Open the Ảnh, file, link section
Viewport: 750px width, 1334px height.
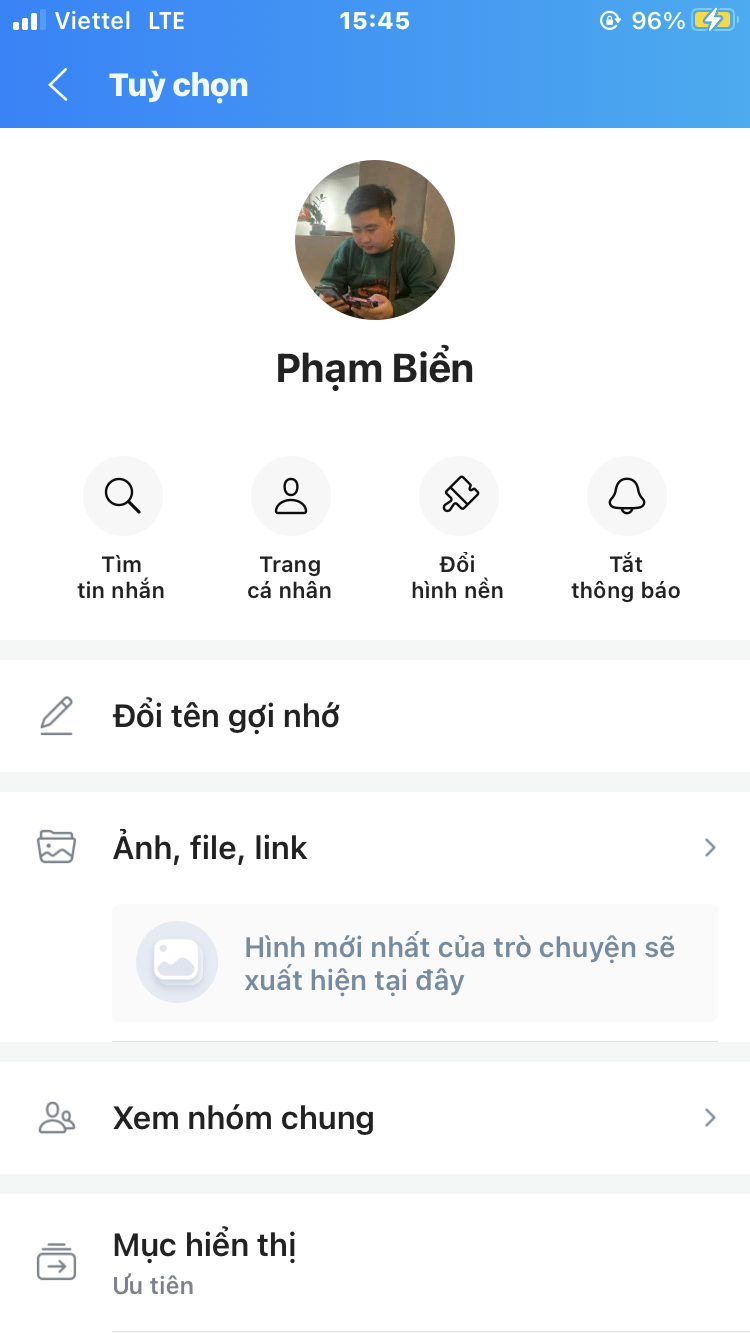[x=375, y=848]
